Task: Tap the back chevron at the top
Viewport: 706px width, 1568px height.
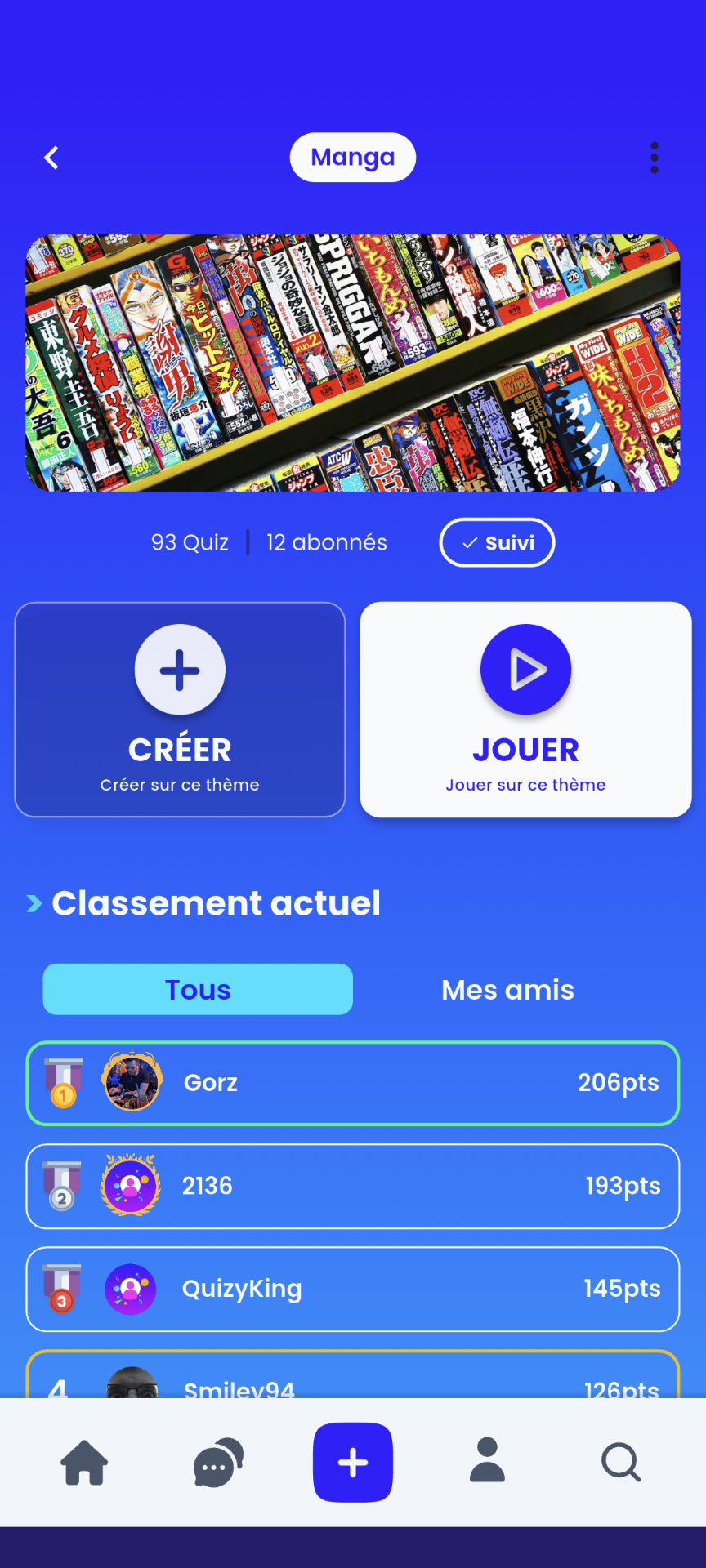Action: [51, 158]
